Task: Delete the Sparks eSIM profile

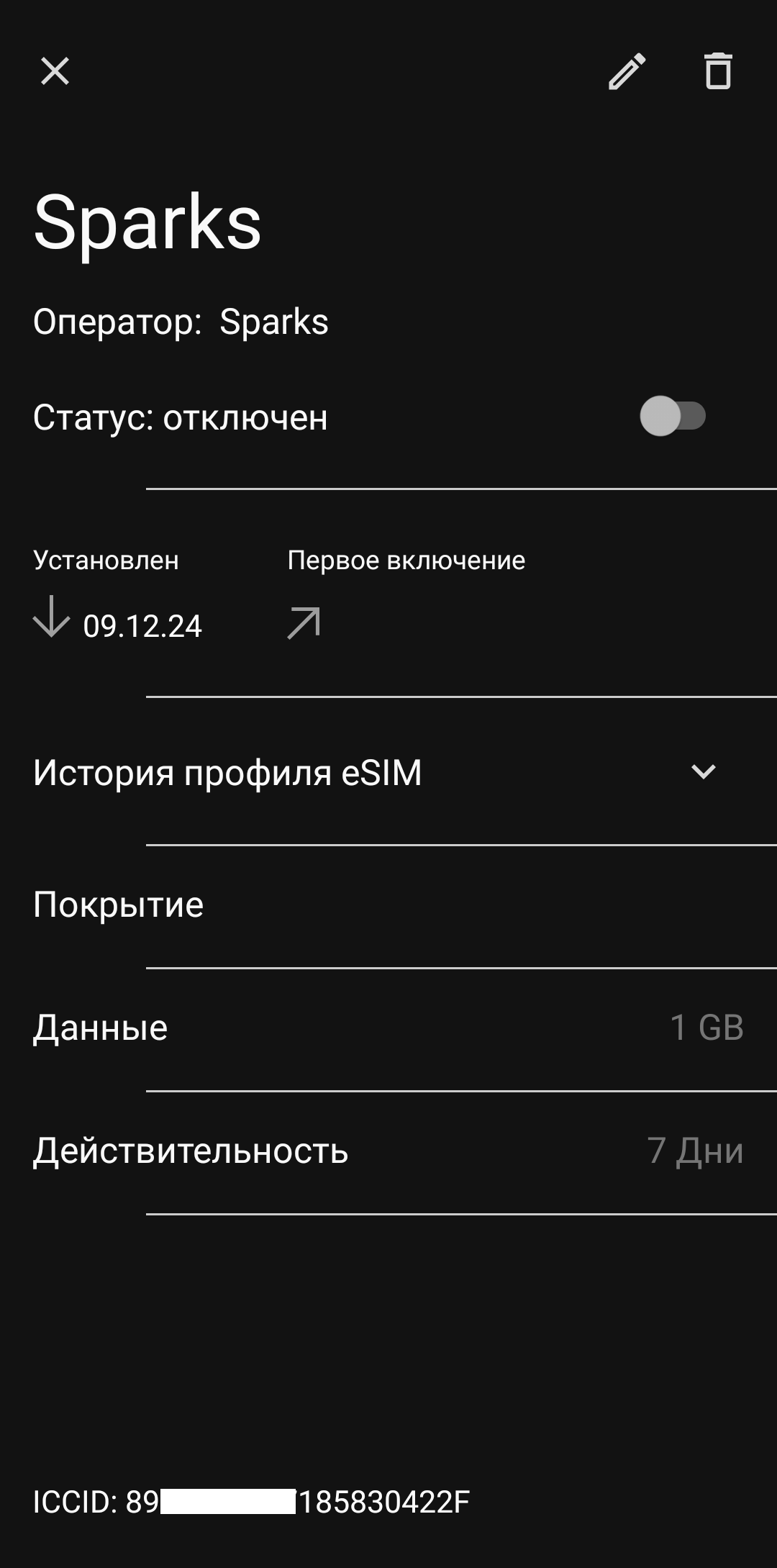Action: (717, 71)
